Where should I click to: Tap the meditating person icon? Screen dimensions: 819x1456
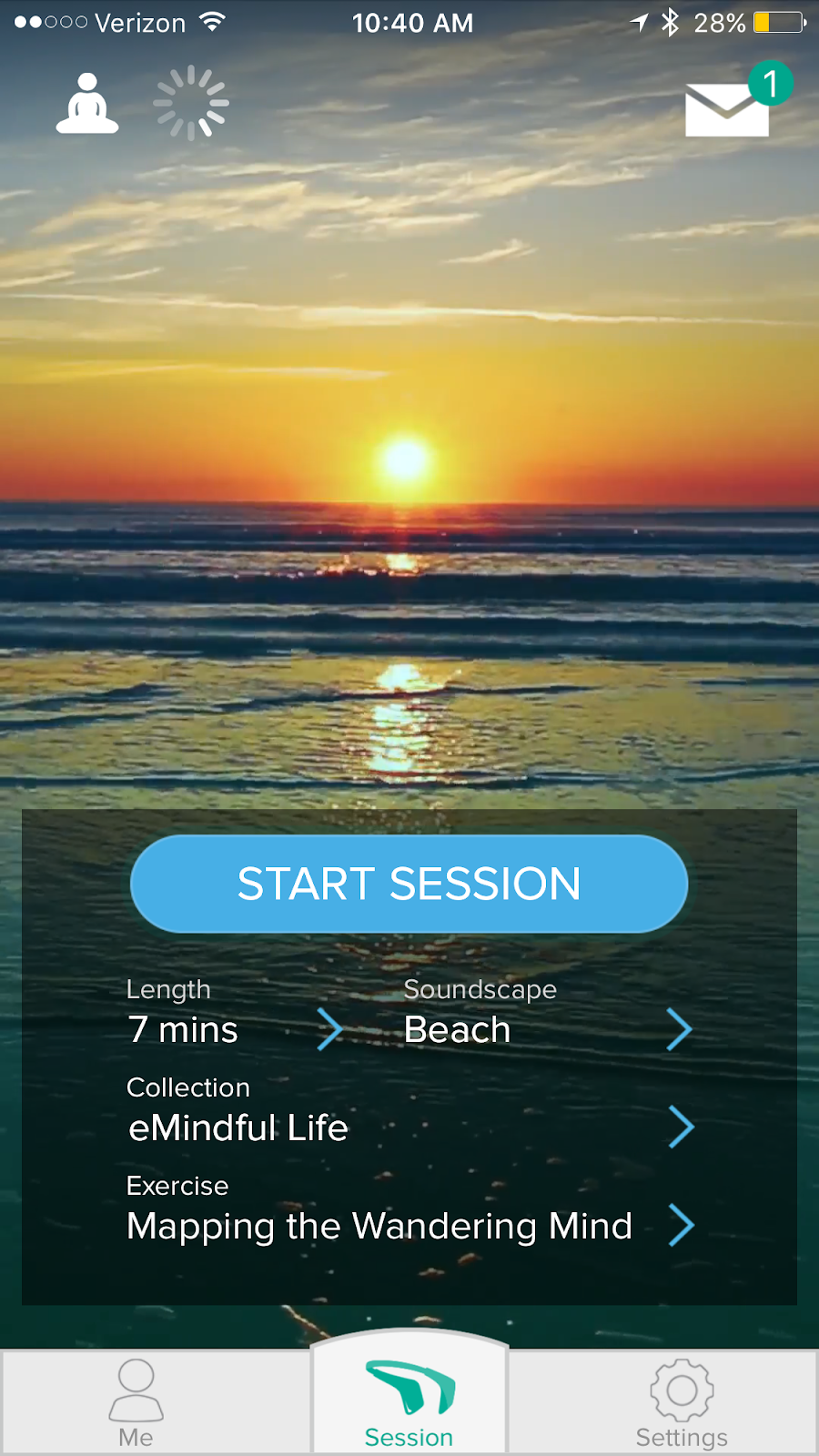tap(87, 104)
